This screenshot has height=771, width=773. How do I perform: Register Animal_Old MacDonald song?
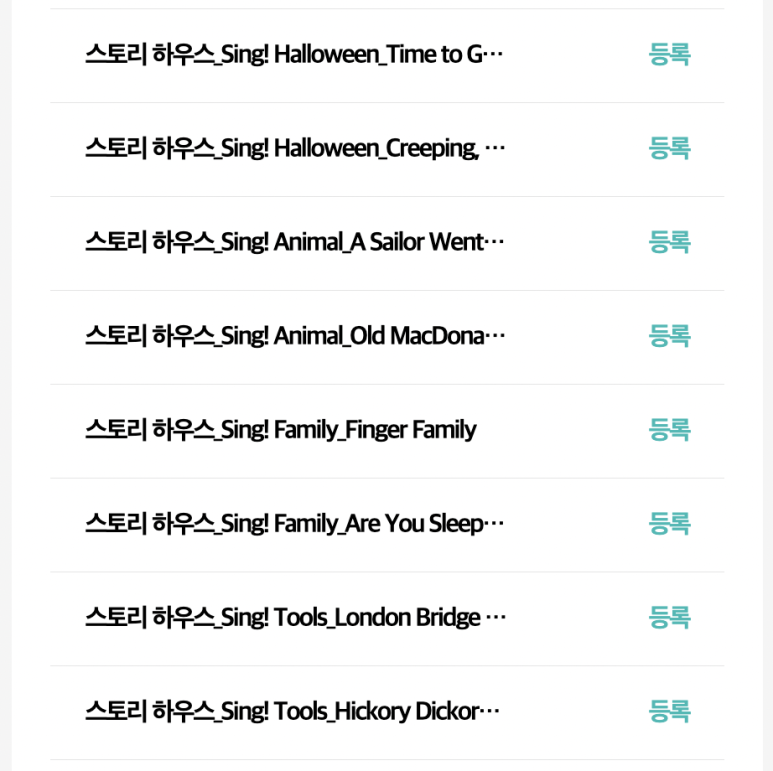[669, 336]
